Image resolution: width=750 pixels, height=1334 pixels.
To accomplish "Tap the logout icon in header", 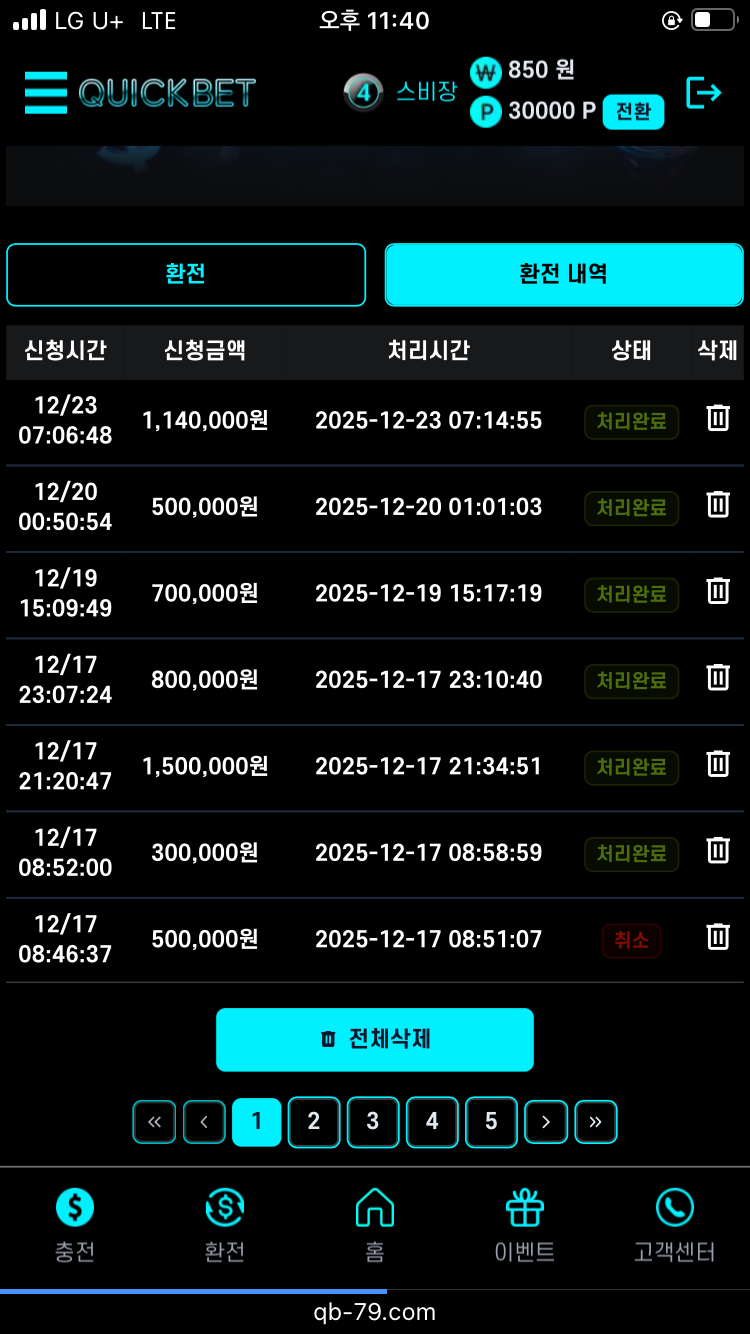I will coord(703,93).
